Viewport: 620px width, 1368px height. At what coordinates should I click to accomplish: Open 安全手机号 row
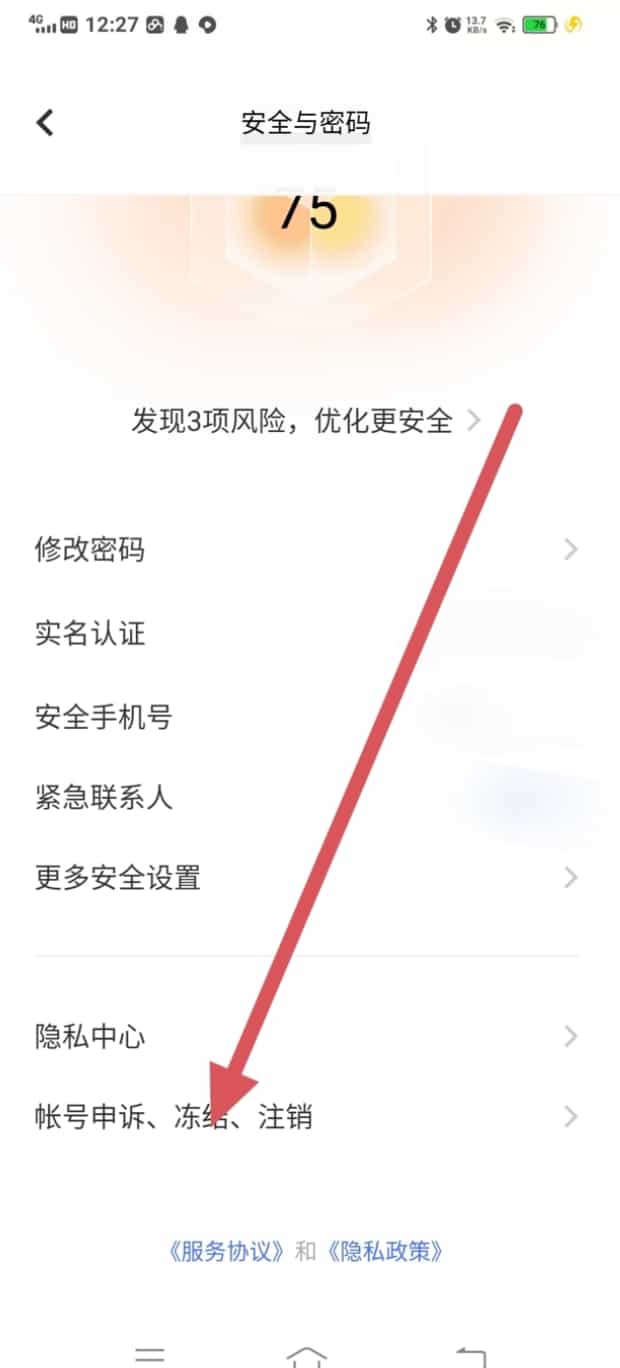pyautogui.click(x=305, y=716)
